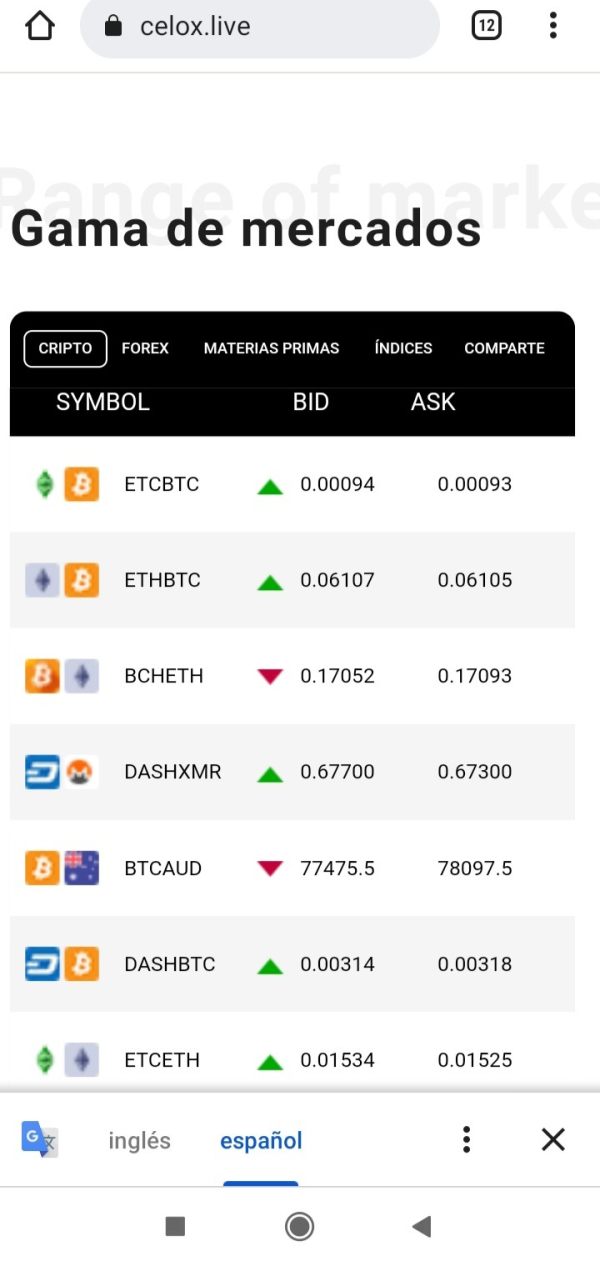Switch to the MATERIAS PRIMAS tab

pyautogui.click(x=271, y=348)
